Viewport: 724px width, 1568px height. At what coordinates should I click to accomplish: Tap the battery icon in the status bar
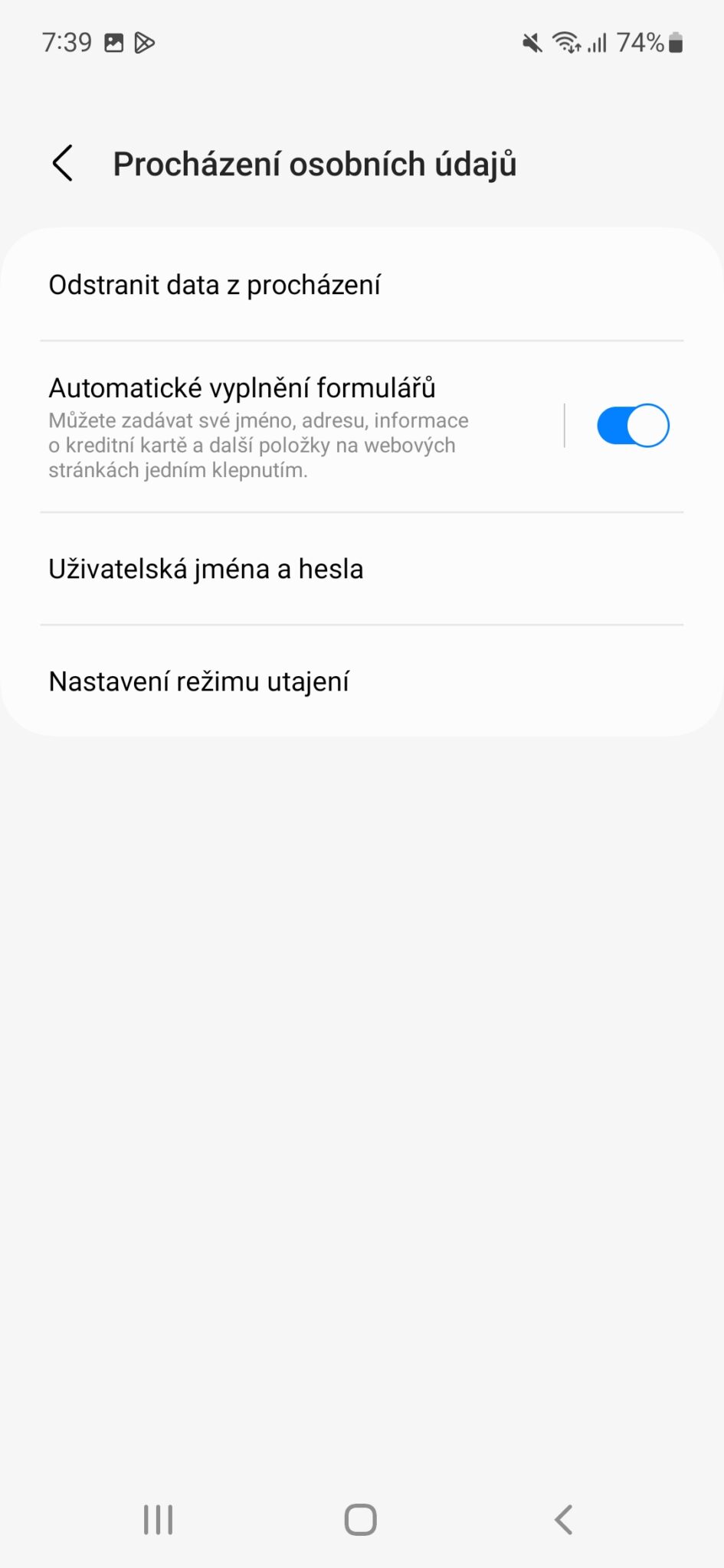point(674,43)
